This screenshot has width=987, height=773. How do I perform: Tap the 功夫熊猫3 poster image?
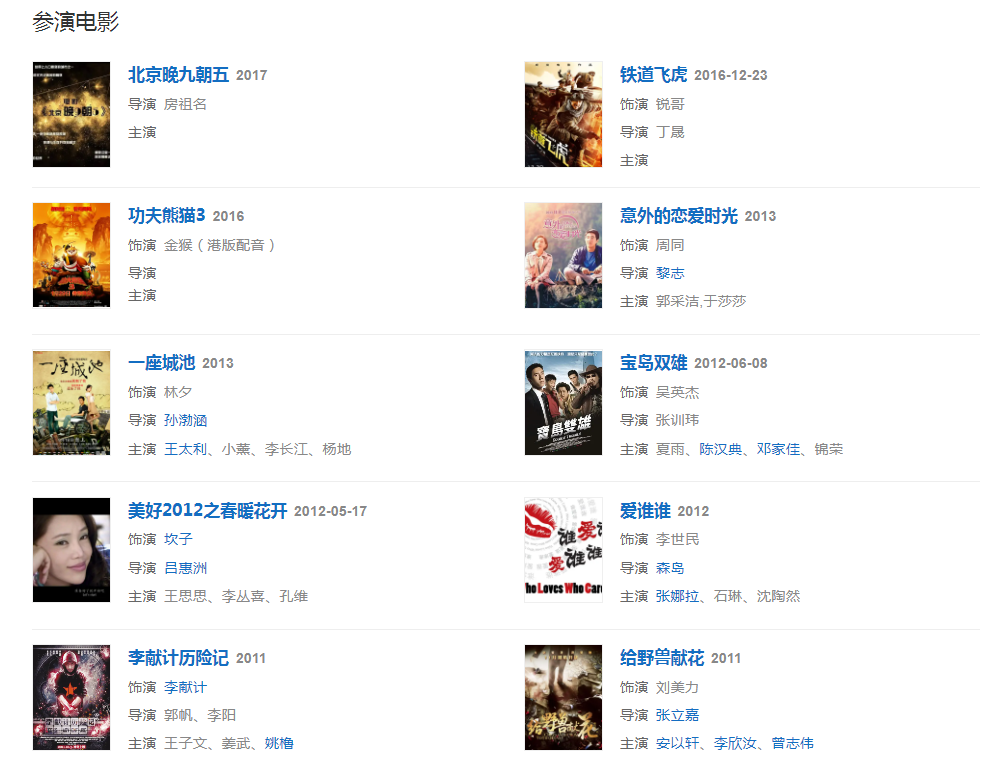tap(71, 255)
